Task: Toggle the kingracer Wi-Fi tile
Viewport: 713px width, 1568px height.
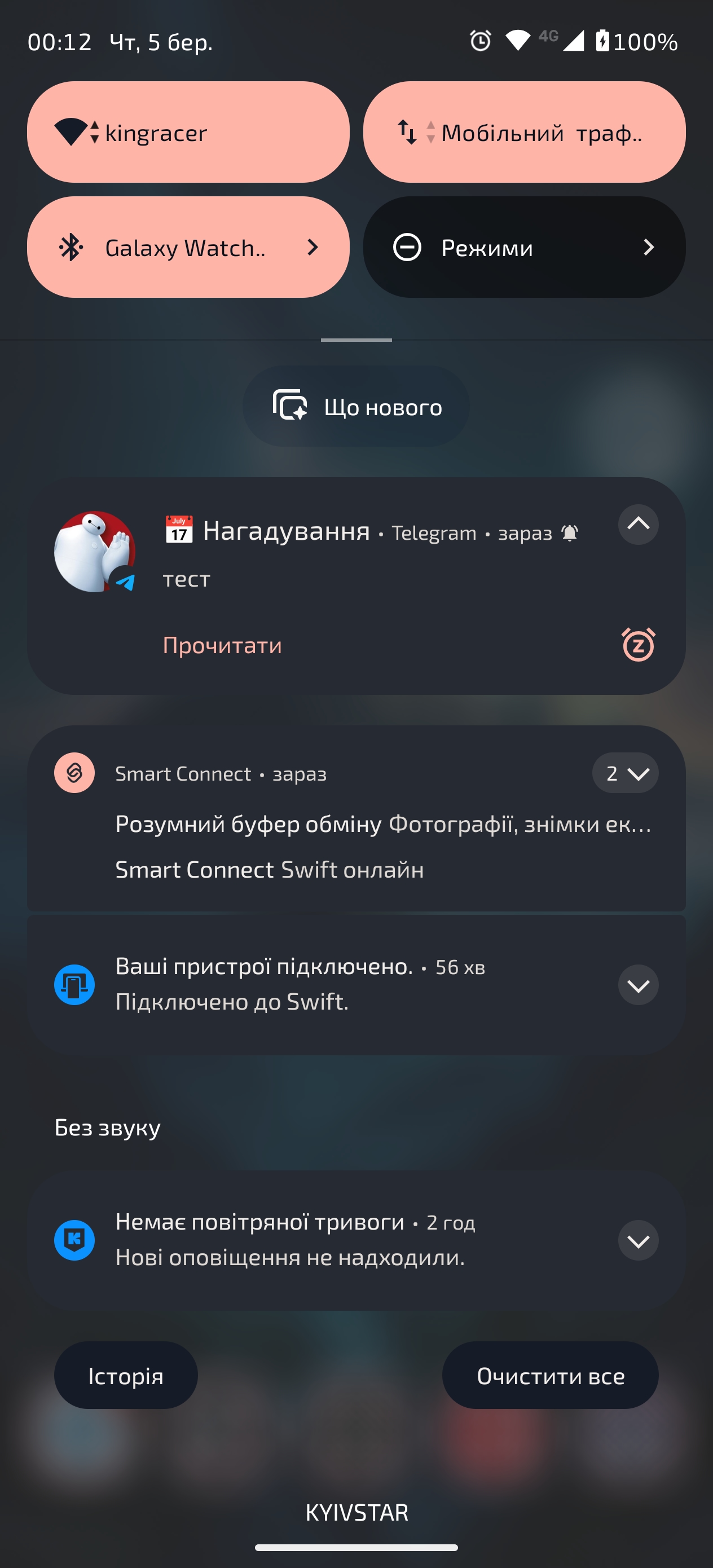Action: (x=187, y=132)
